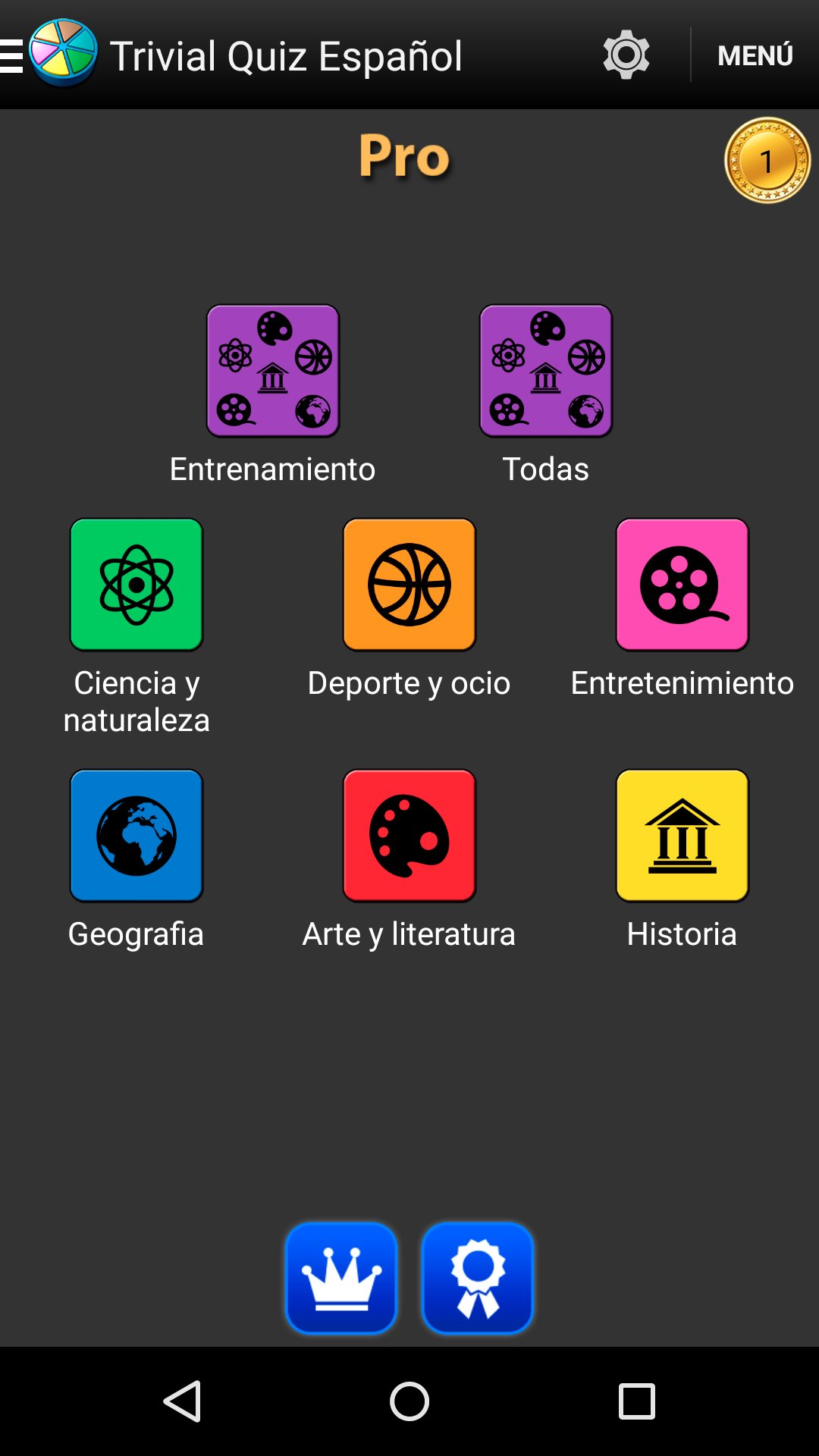Open the Historia category
This screenshot has height=1456, width=819.
coord(682,836)
